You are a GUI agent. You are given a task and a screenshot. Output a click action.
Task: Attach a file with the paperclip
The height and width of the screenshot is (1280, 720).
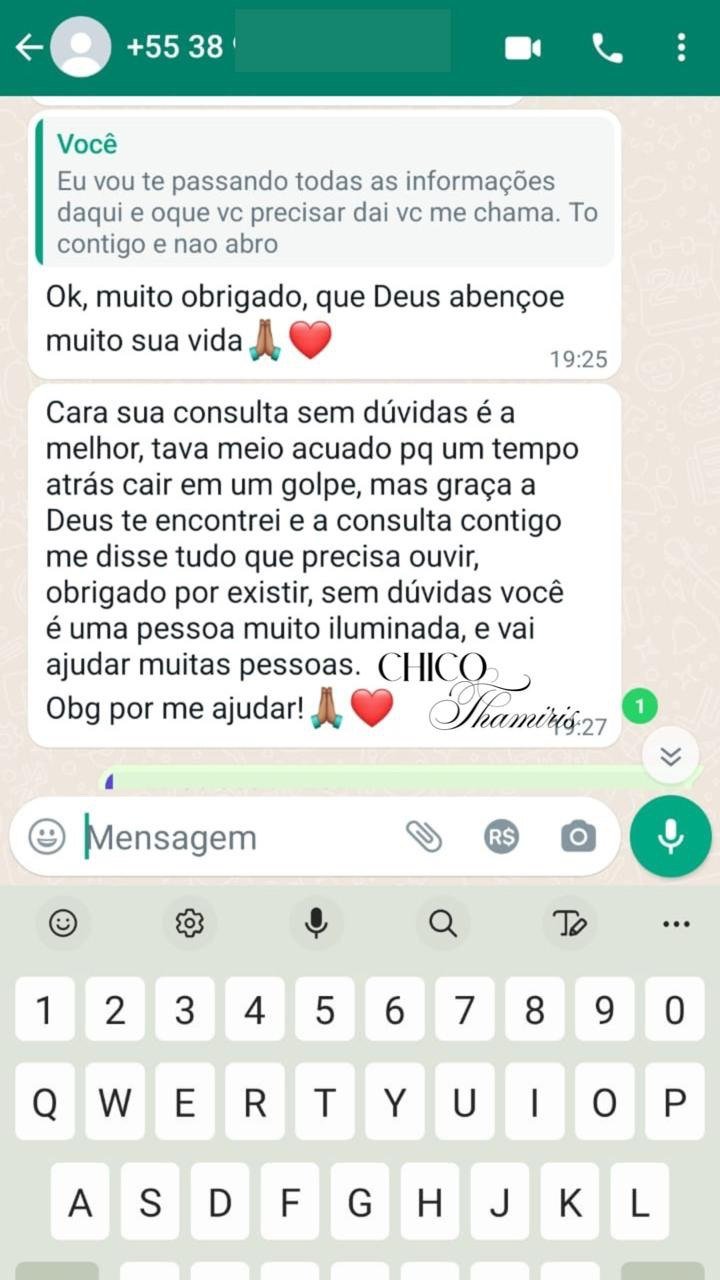click(424, 836)
